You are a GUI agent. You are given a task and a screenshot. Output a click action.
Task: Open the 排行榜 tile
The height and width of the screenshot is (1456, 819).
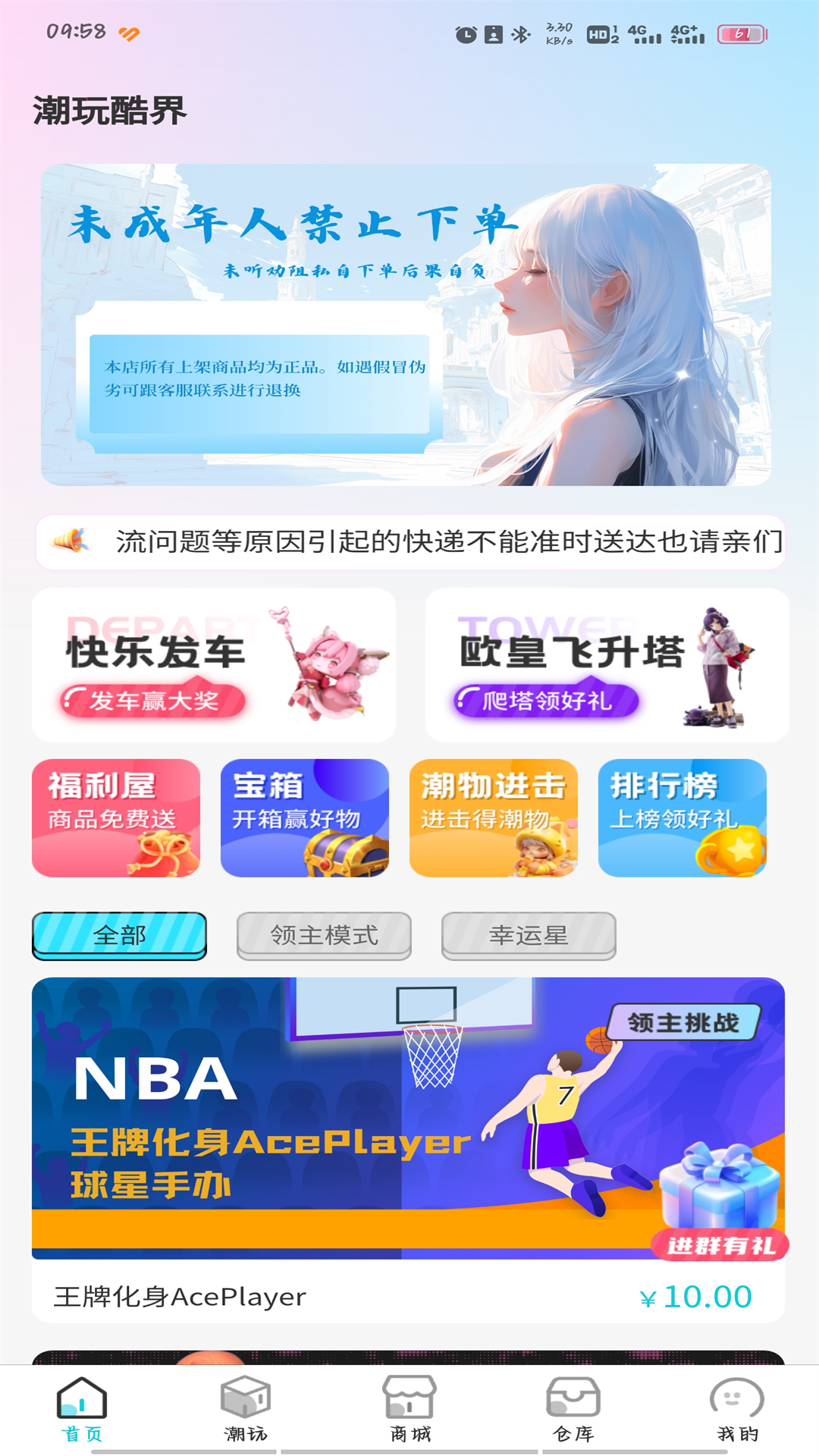(682, 818)
